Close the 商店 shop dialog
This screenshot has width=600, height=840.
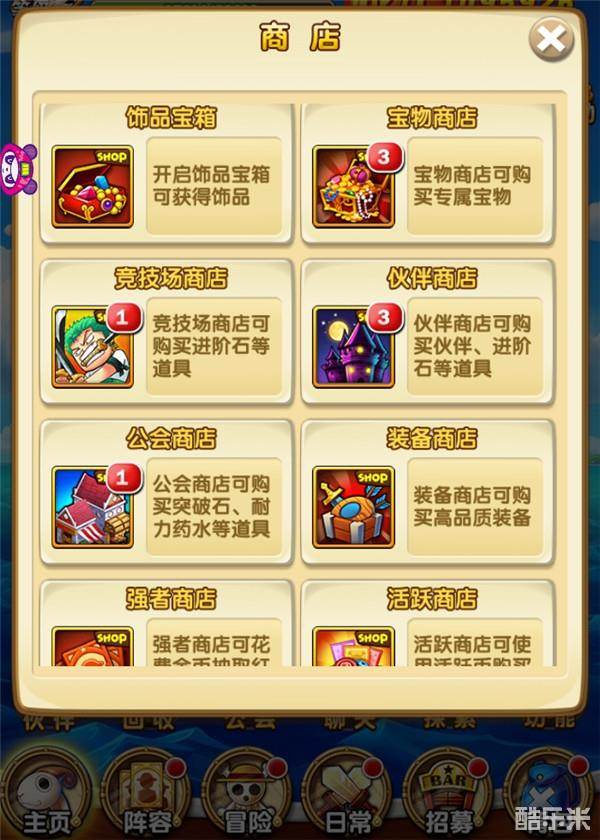pos(551,40)
